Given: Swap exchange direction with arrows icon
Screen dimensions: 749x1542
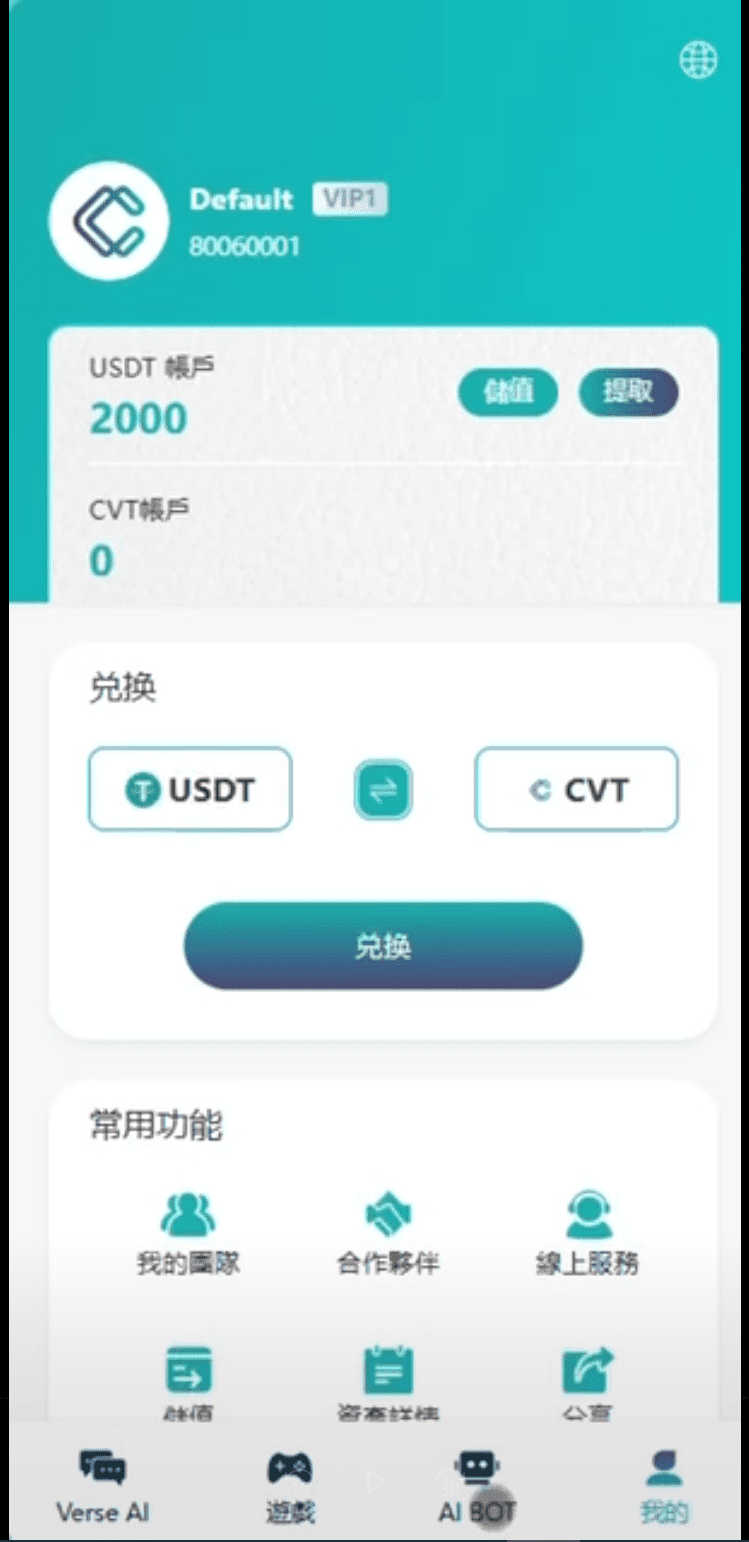Looking at the screenshot, I should [x=383, y=791].
